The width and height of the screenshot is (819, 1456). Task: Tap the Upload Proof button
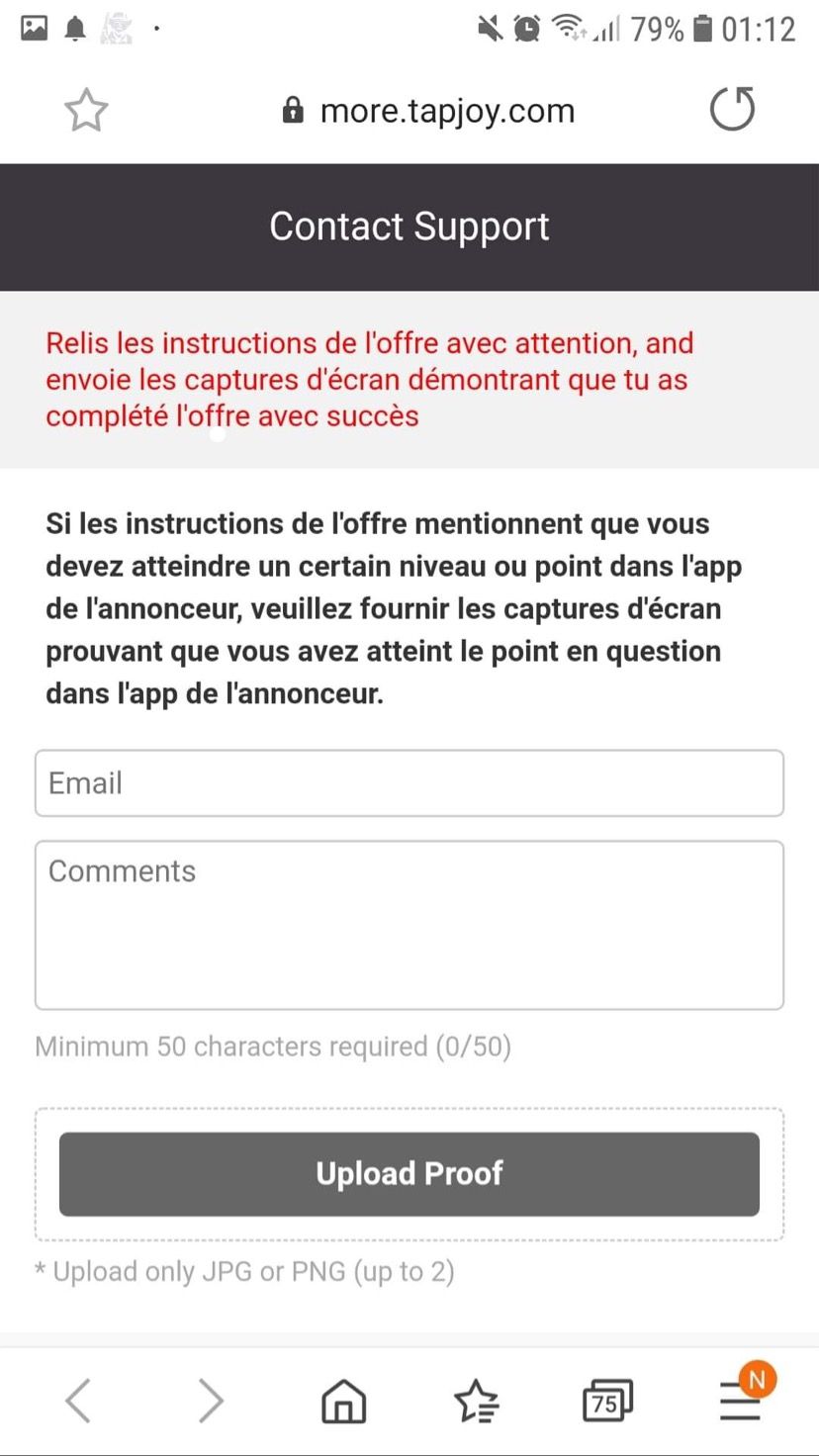[409, 1174]
